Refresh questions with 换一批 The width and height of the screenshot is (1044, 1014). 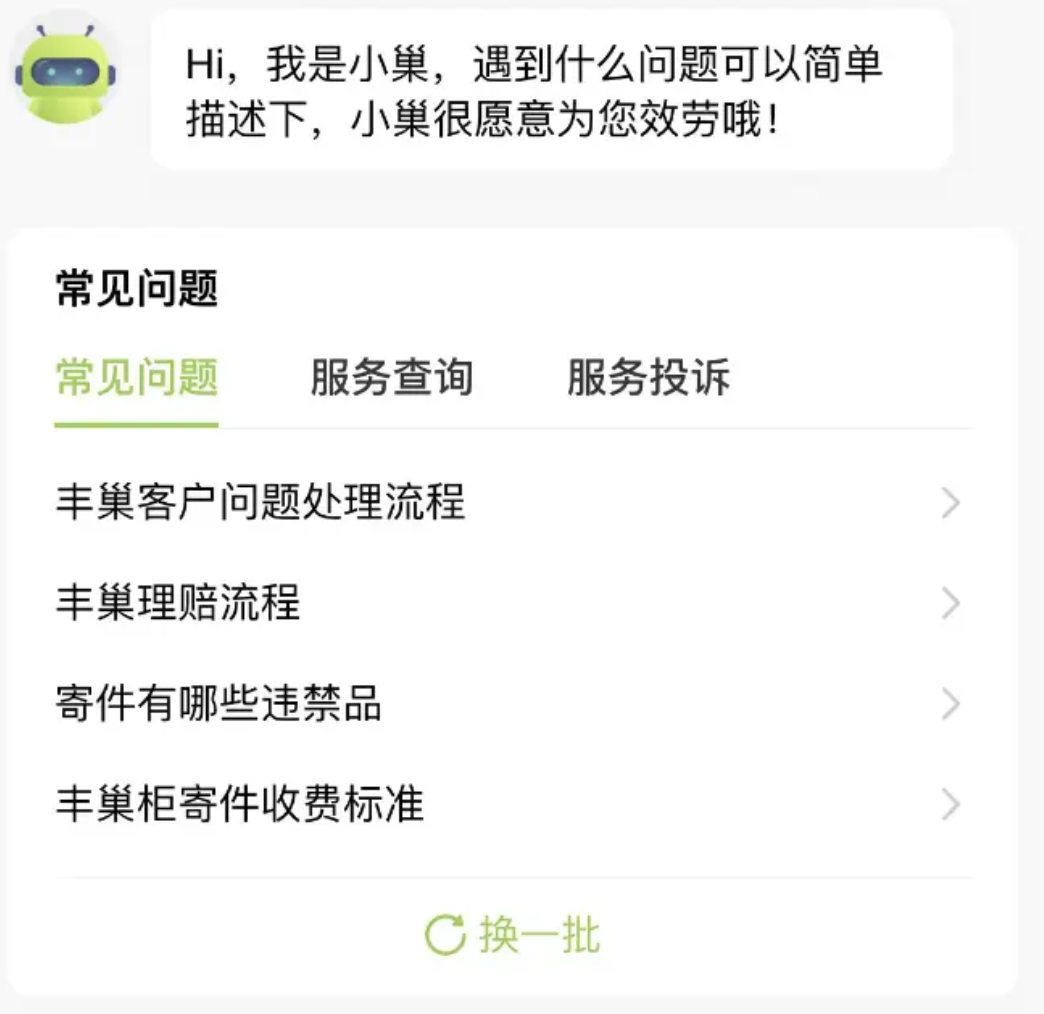tap(513, 936)
